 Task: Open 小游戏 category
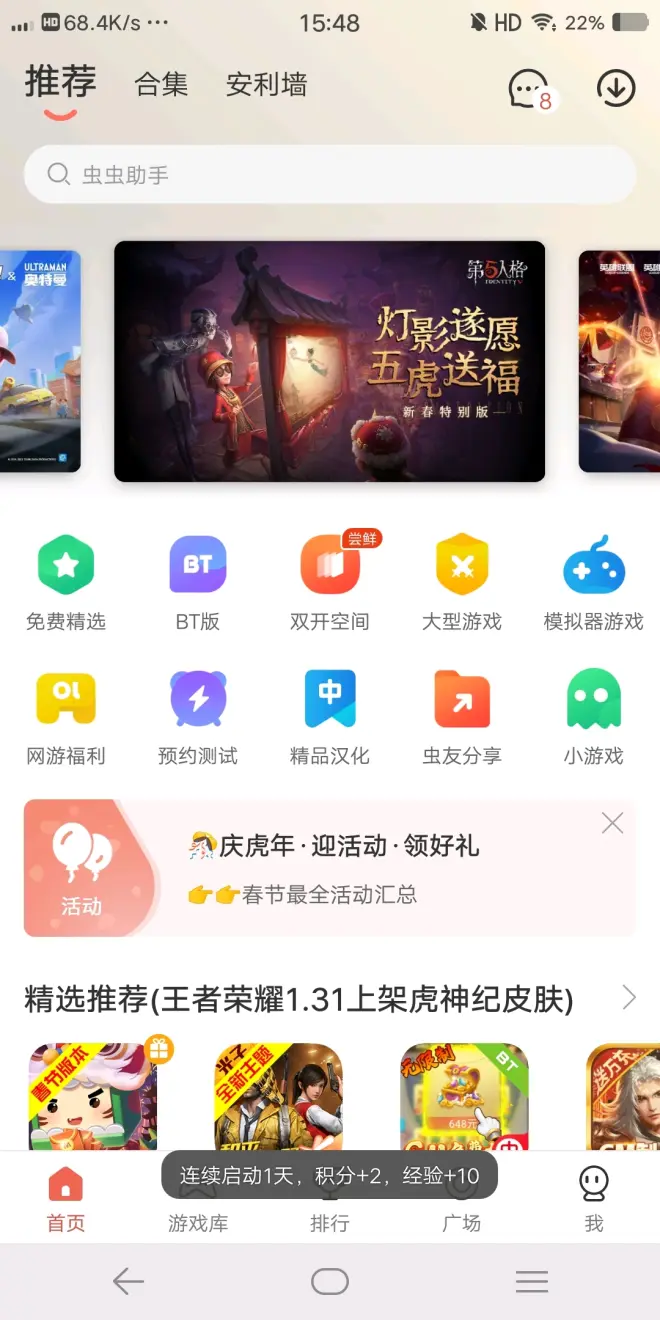[x=593, y=717]
